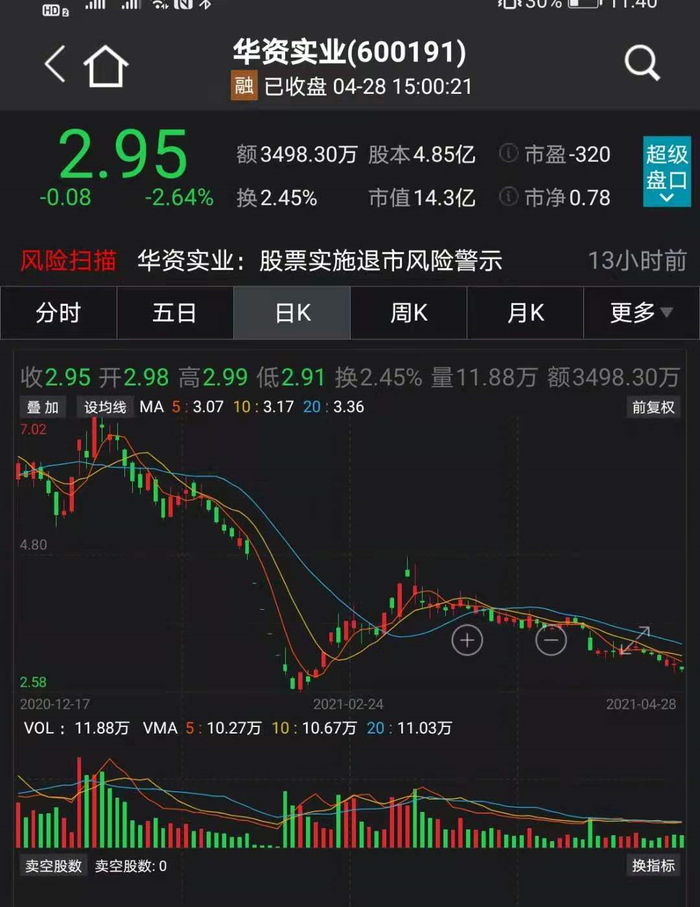Switch to the 分时 chart tab
700x907 pixels.
pyautogui.click(x=58, y=313)
